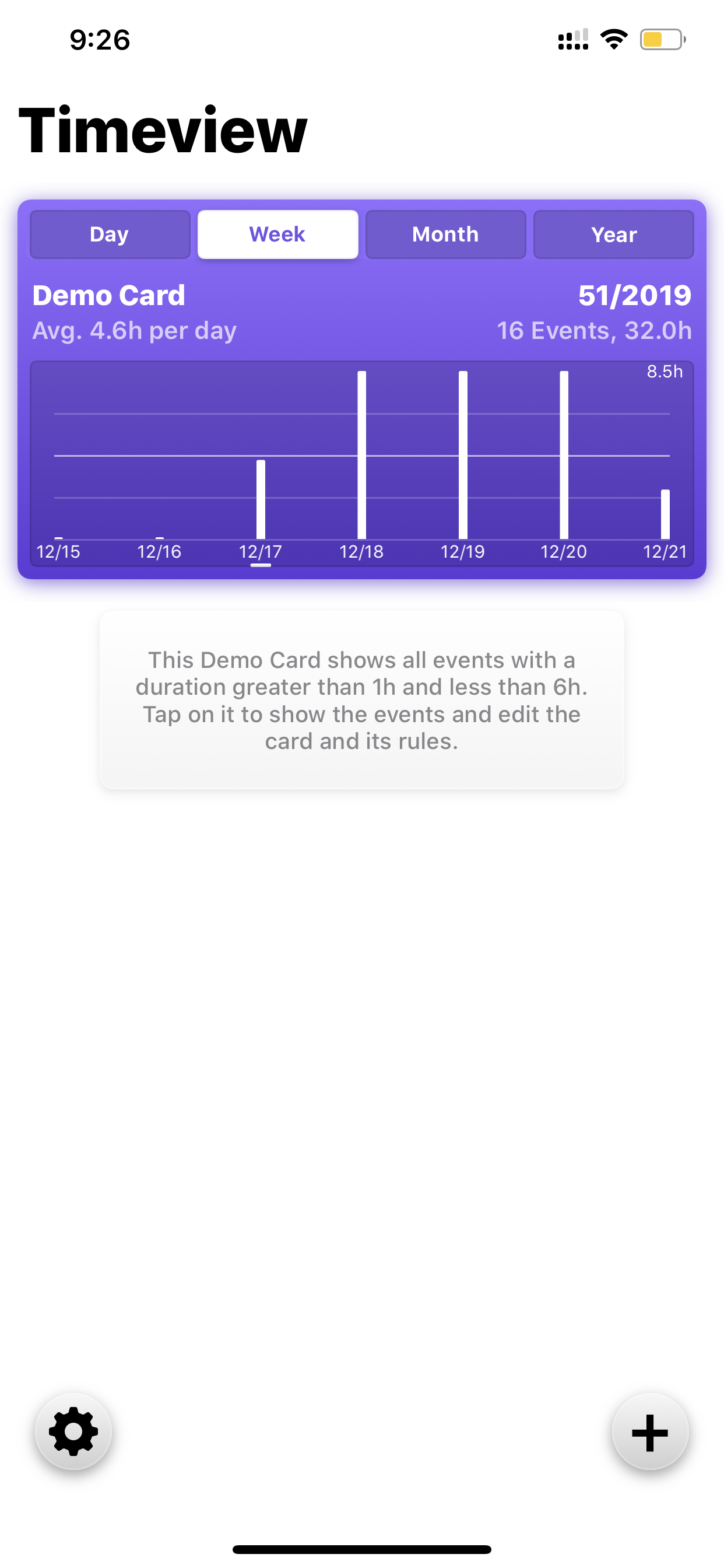Switch to the Day view
This screenshot has height=1568, width=724.
tap(110, 235)
